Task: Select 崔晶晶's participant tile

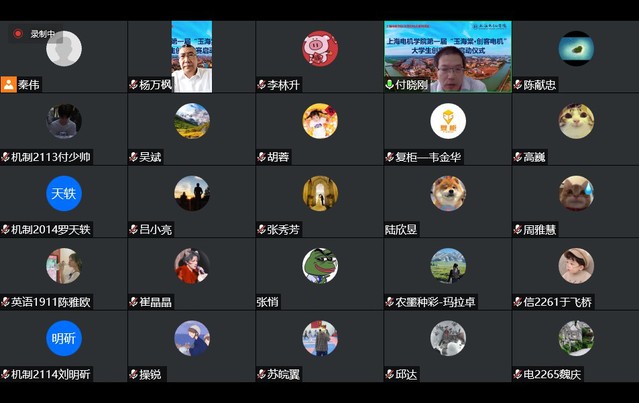Action: 191,271
